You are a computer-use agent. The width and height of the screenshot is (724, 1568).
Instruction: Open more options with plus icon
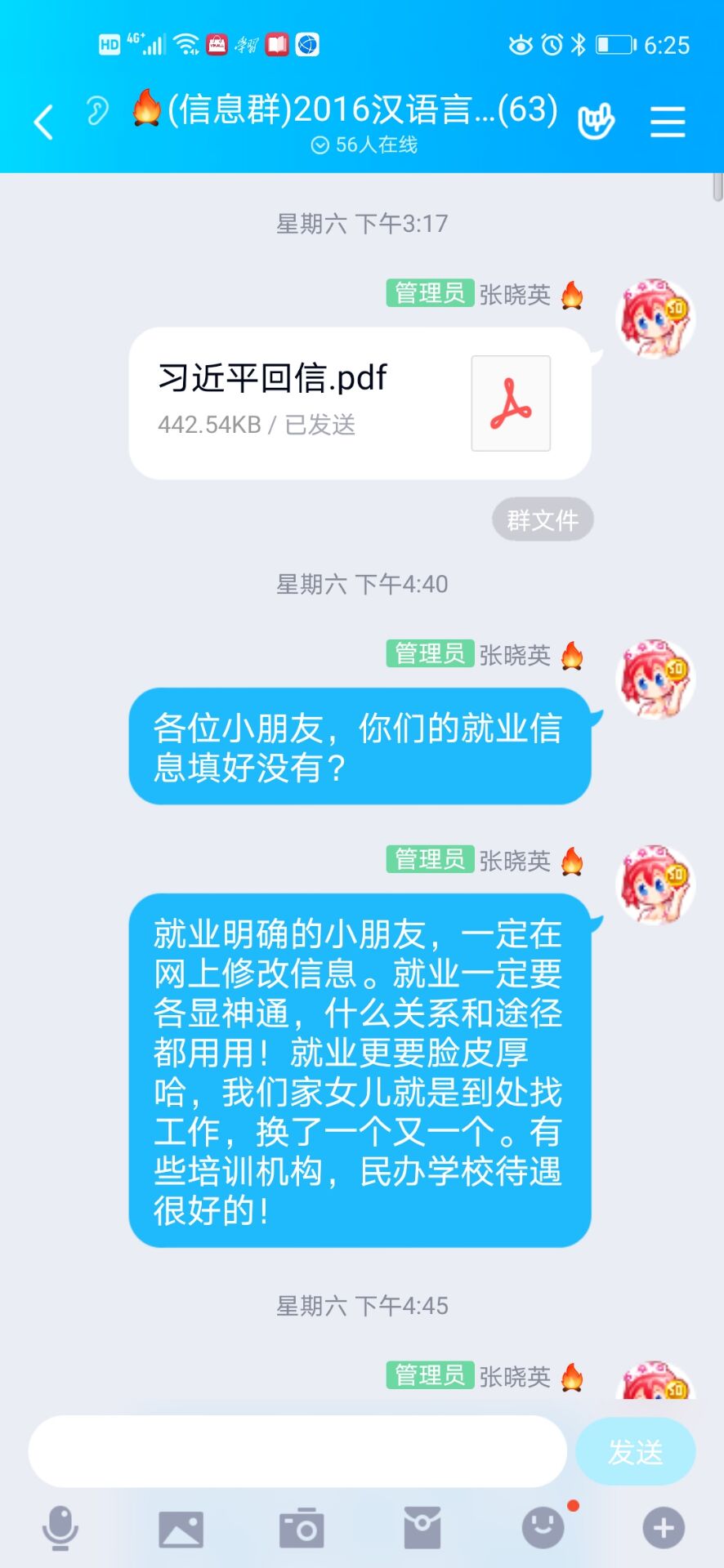[664, 1528]
